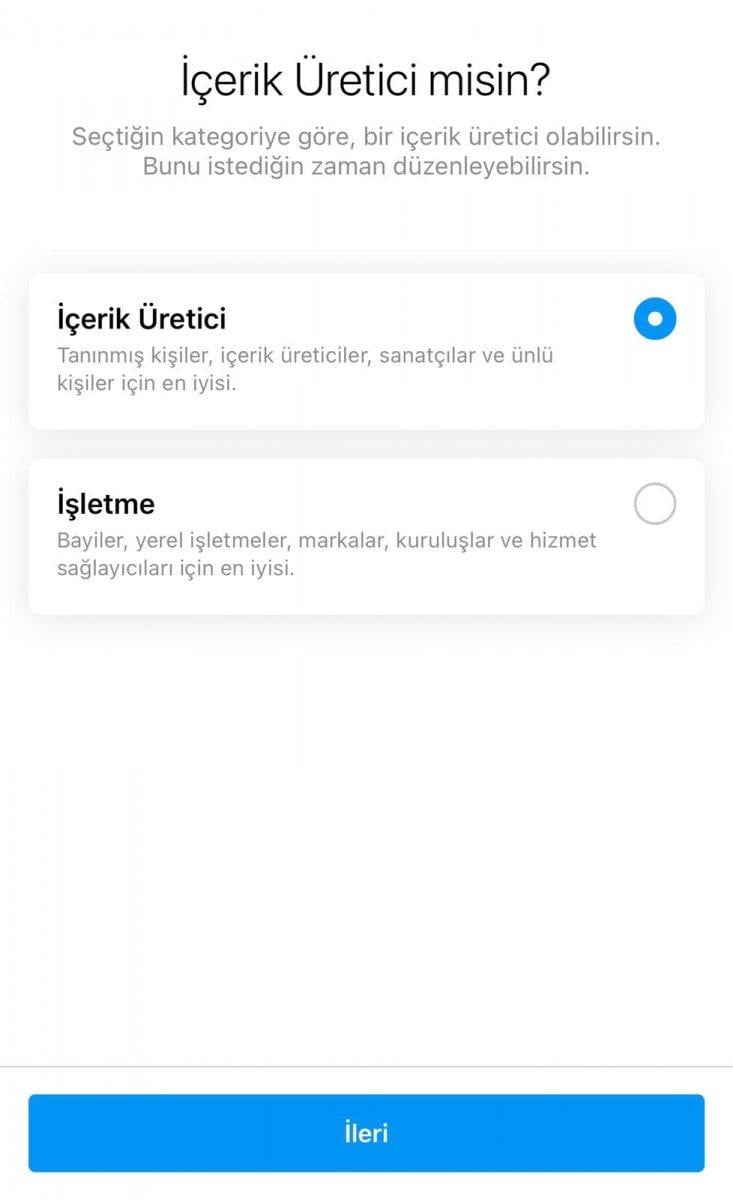Tap the İçerik Üretici misin? page title
Screen dimensions: 733x1200
[x=366, y=75]
